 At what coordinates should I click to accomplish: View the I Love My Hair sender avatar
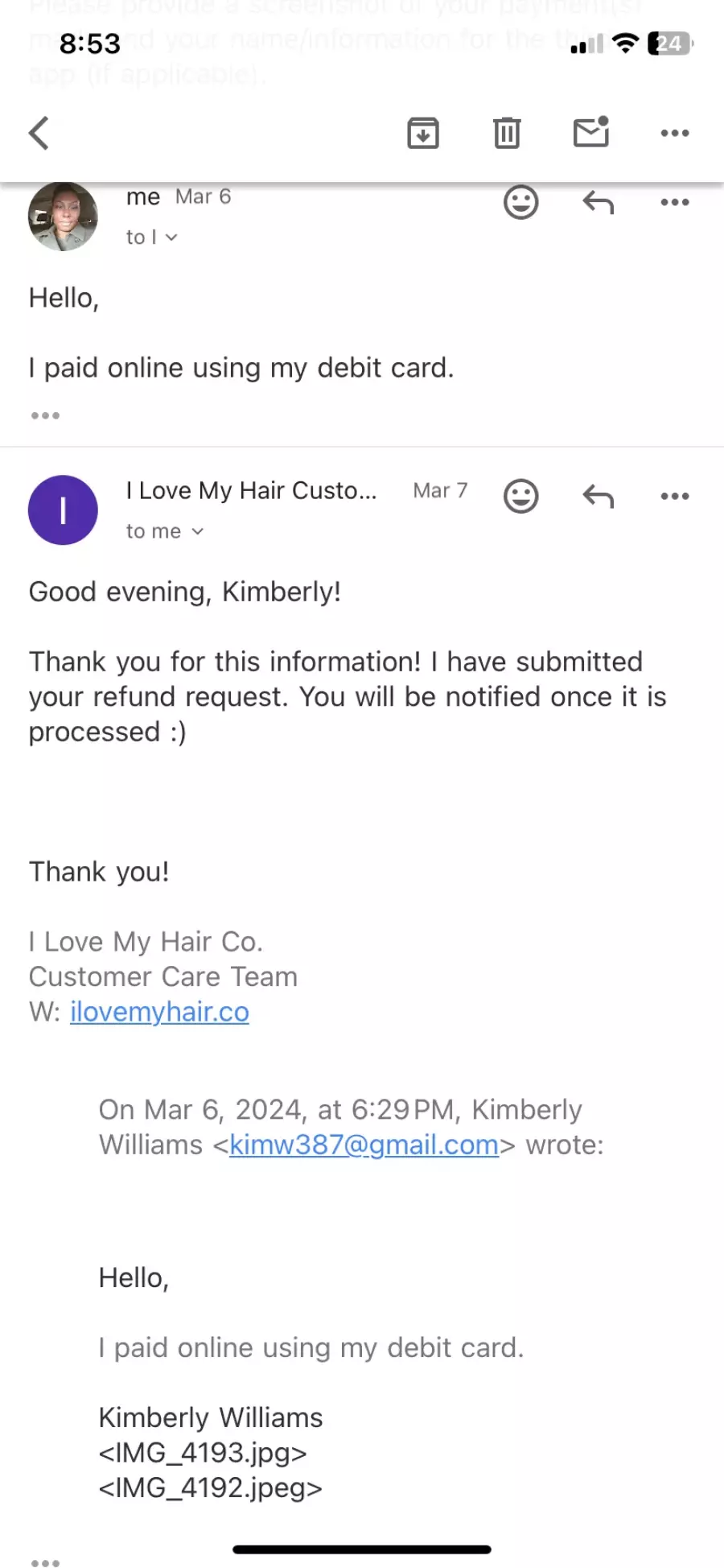point(63,510)
